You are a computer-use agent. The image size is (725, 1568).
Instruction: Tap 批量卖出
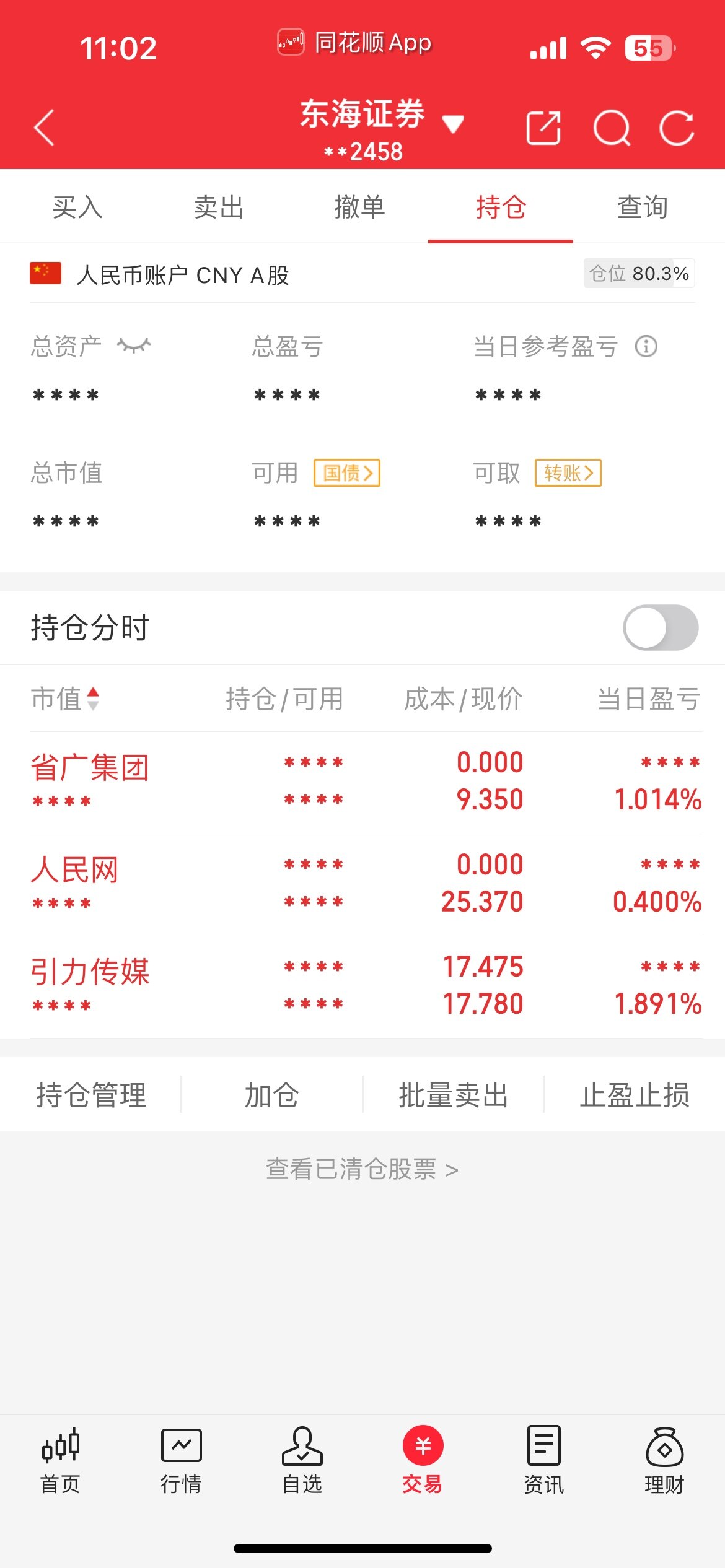453,1095
